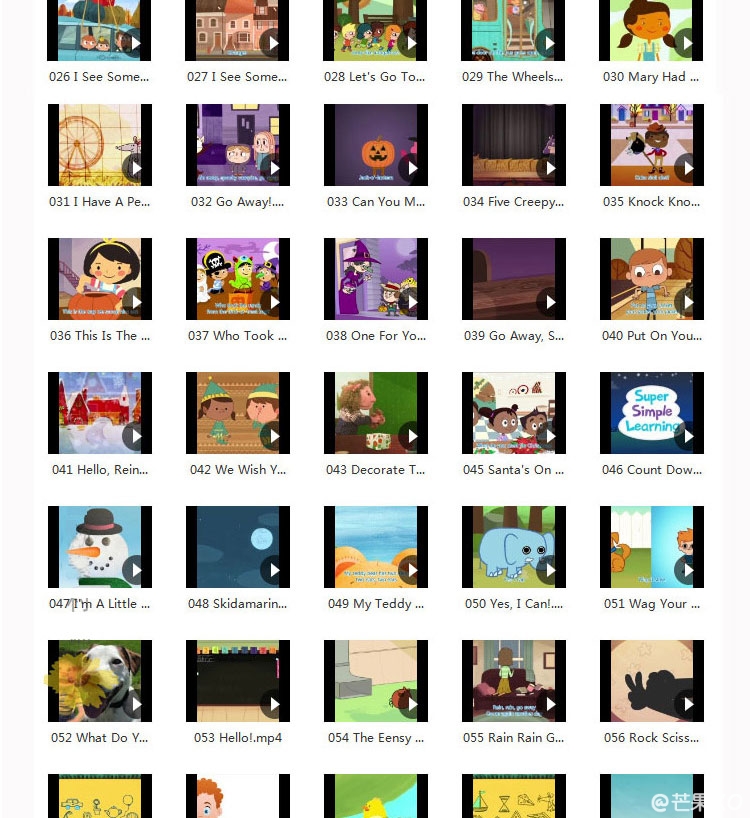
Task: Select 031 I Have A Pe... video
Action: click(x=99, y=146)
